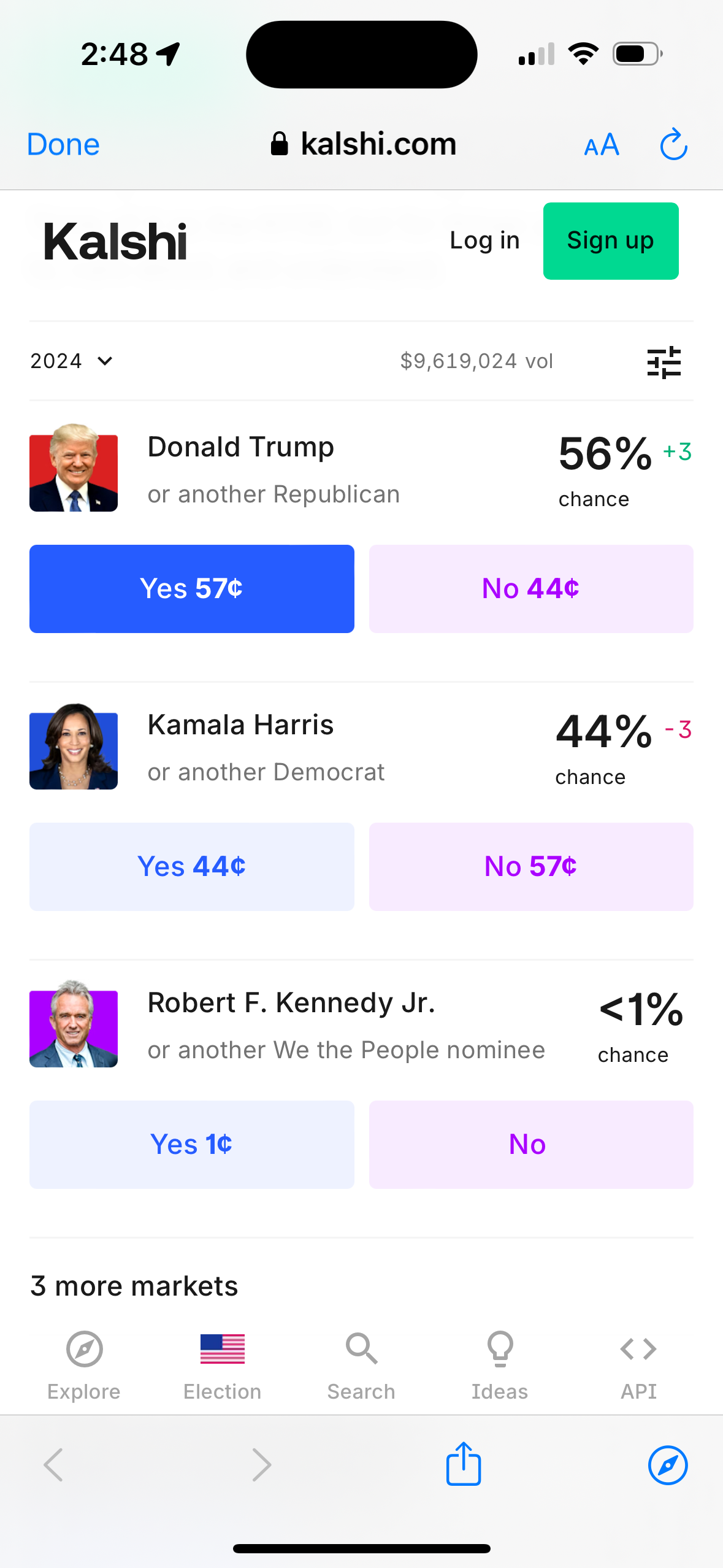
Task: Select No 57¢ for Kamala Harris
Action: click(531, 867)
